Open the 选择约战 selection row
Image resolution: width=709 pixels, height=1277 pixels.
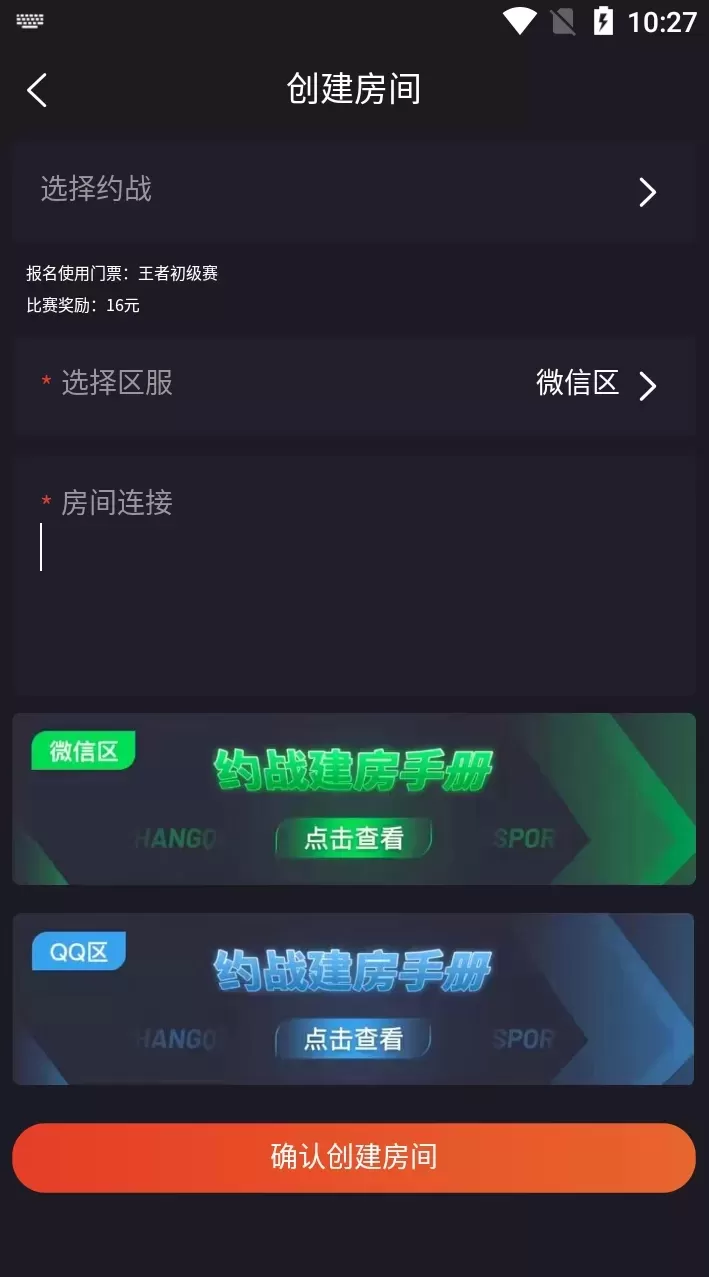coord(354,191)
